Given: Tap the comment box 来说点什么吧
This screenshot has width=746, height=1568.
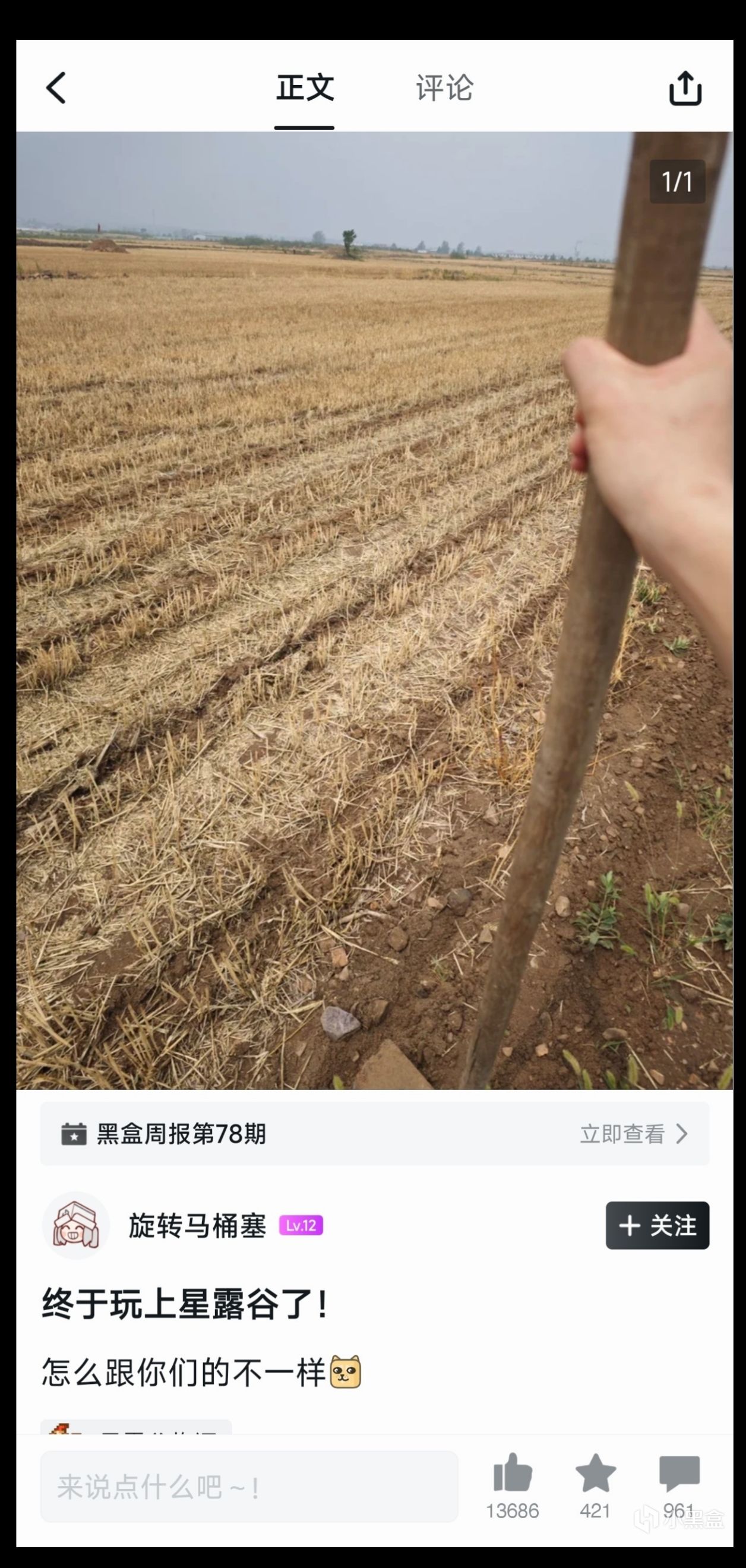Looking at the screenshot, I should (249, 1488).
